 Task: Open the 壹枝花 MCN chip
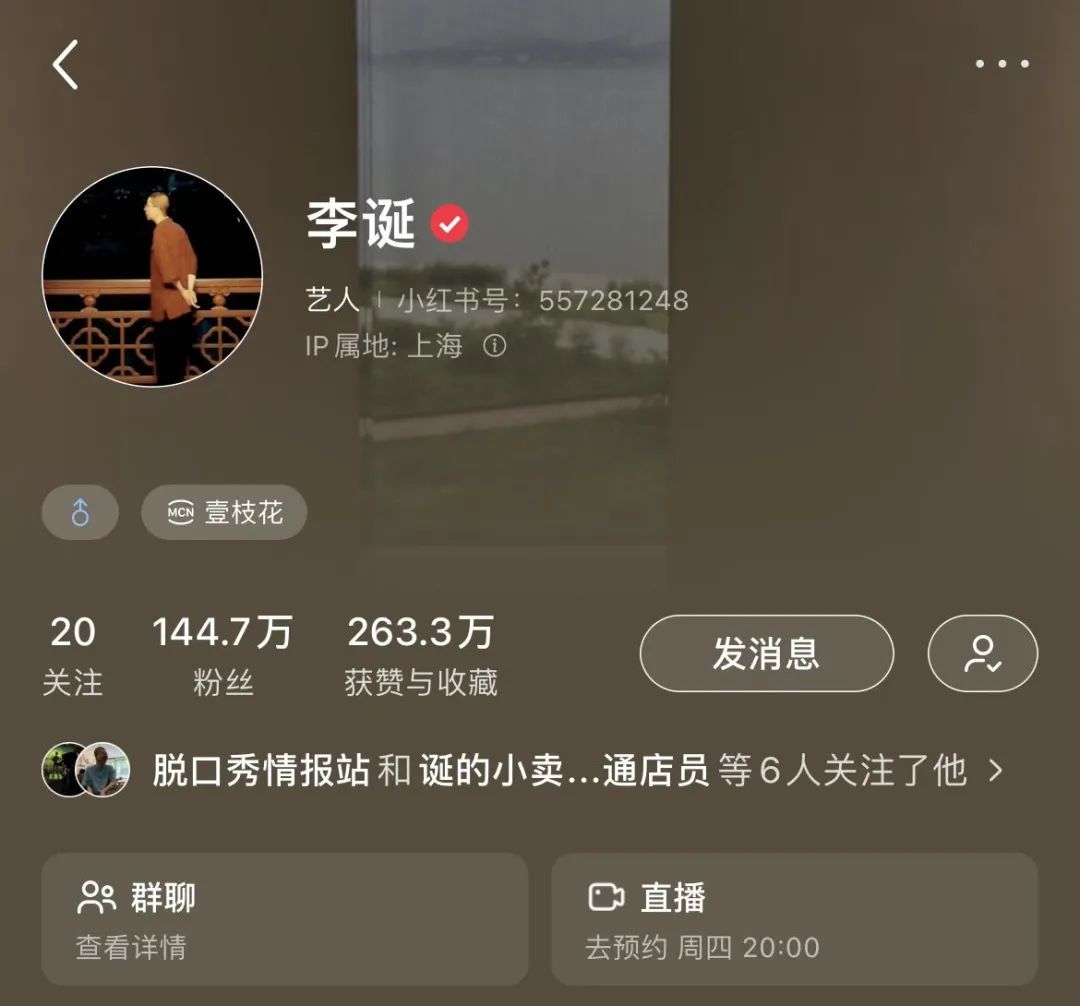click(224, 513)
